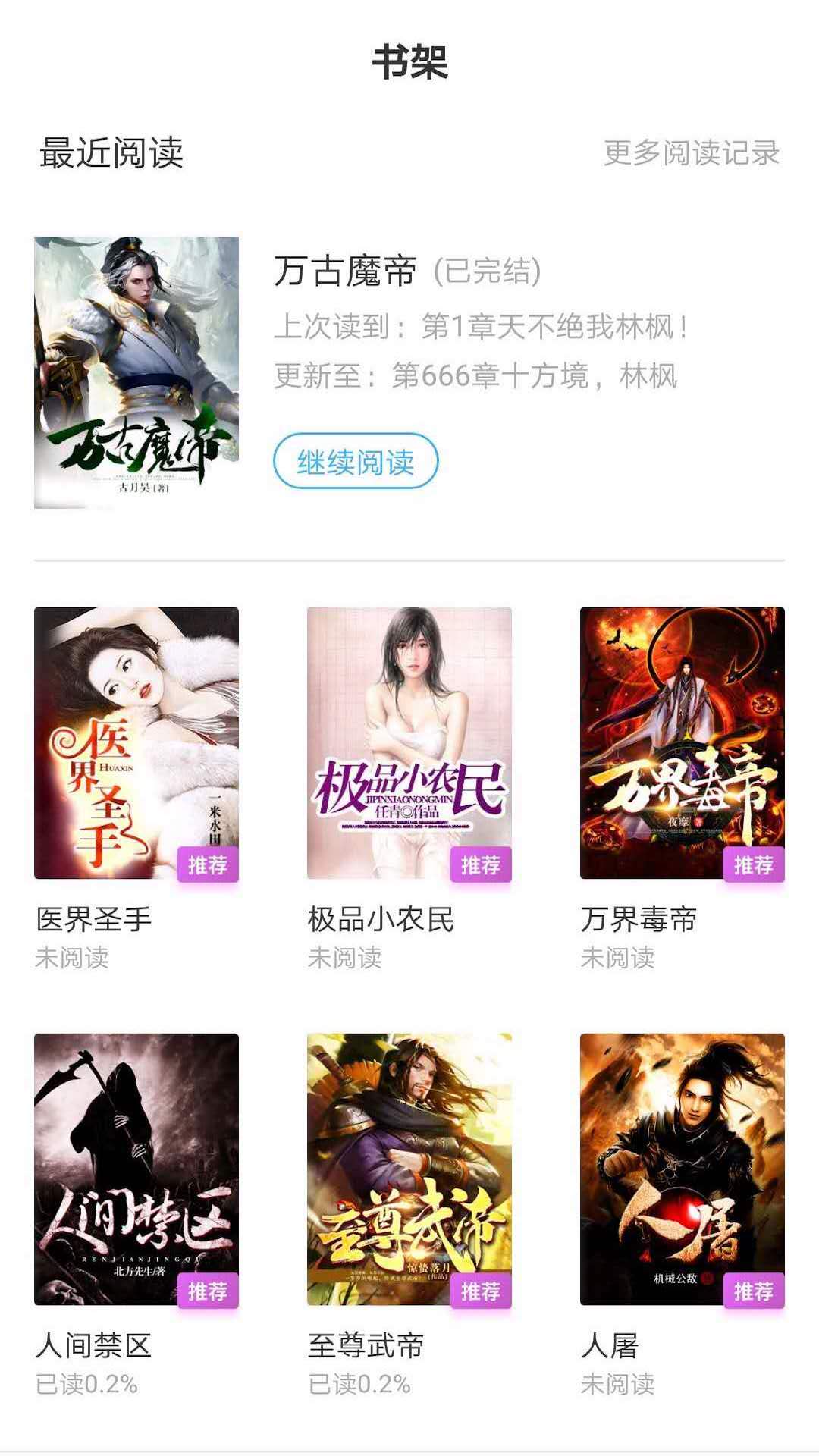Viewport: 819px width, 1456px height.
Task: Open the novel 人间禁区
Action: tap(136, 1169)
